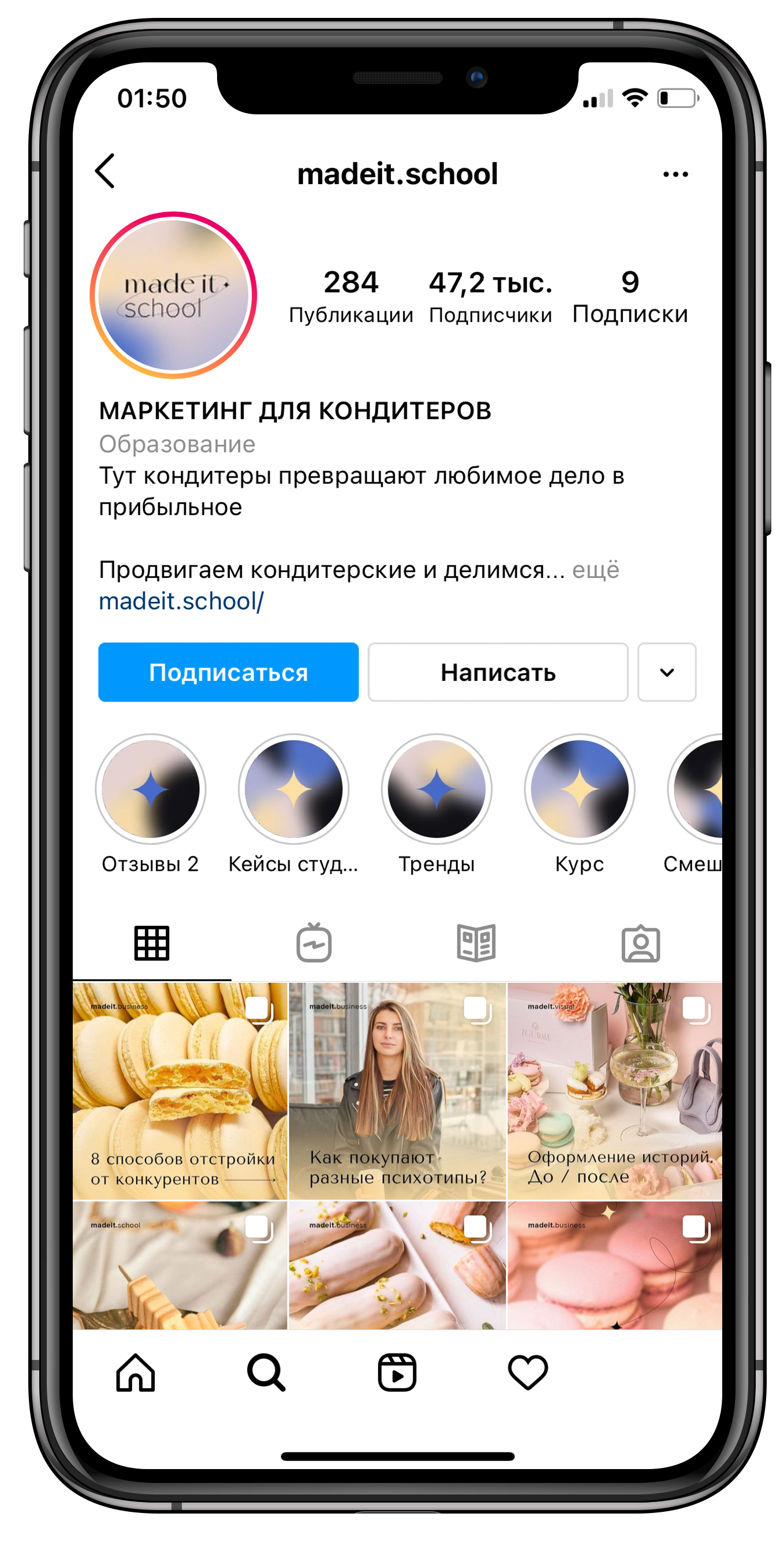
Task: Go back using the top-left arrow
Action: [106, 172]
